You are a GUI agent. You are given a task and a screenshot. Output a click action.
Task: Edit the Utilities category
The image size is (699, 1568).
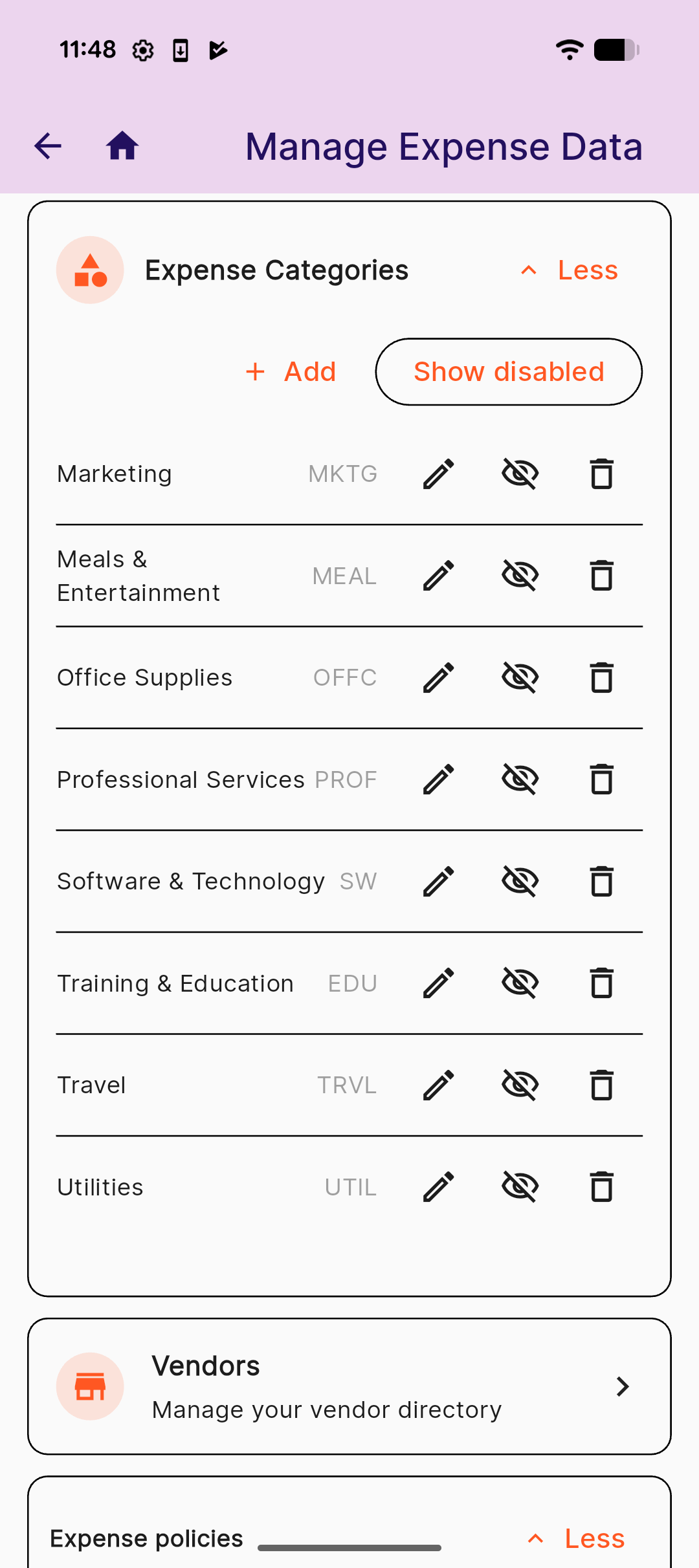tap(439, 1187)
